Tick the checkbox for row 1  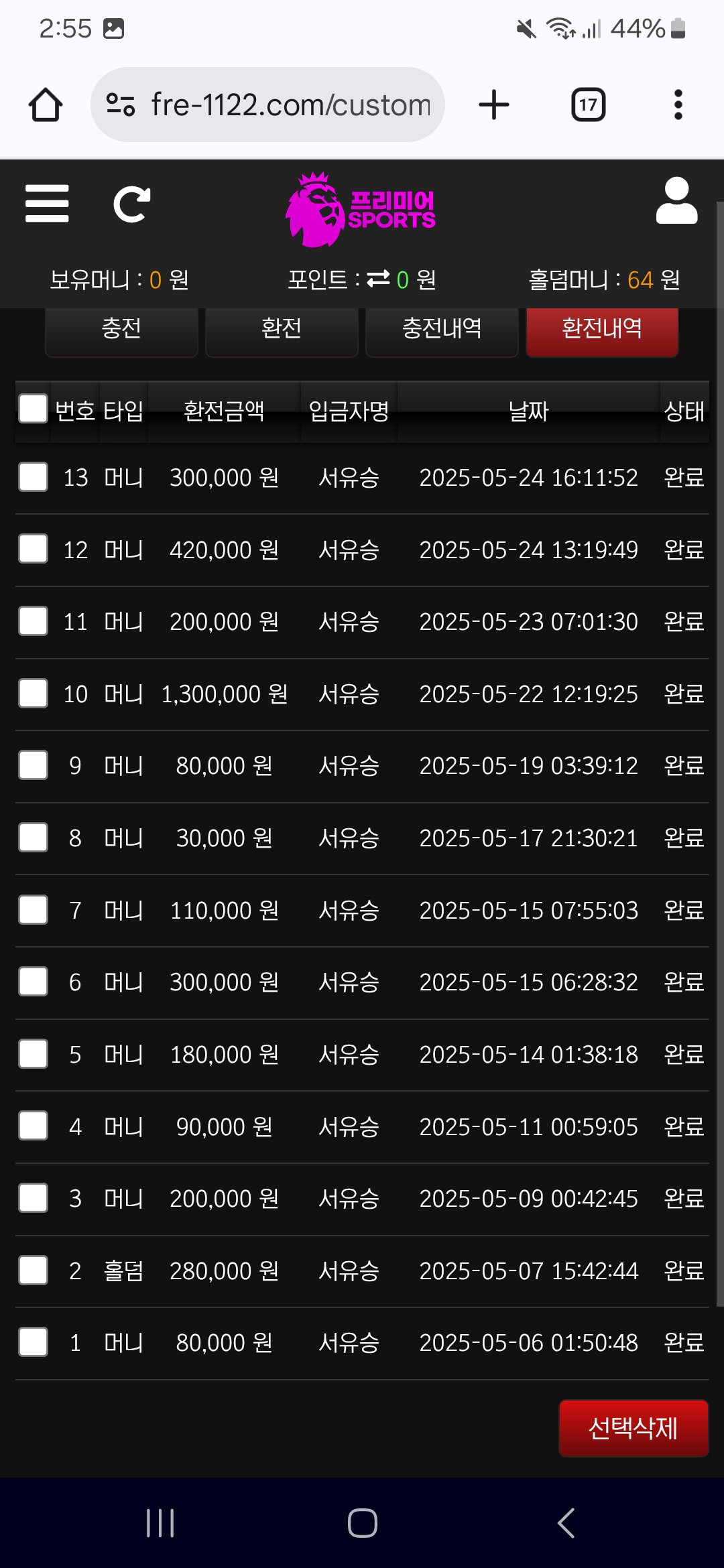pos(33,1342)
